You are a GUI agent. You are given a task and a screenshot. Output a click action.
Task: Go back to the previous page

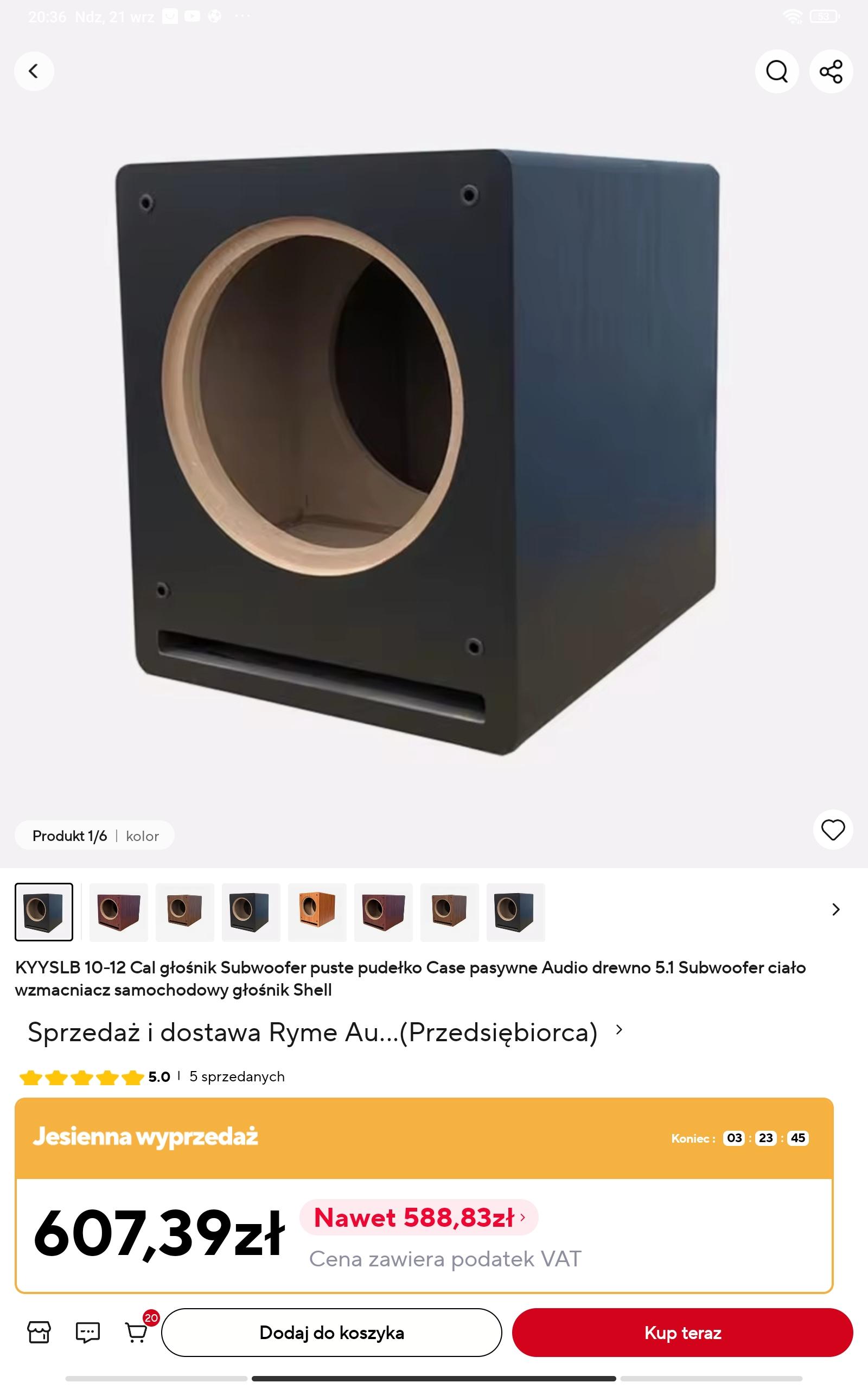(34, 71)
